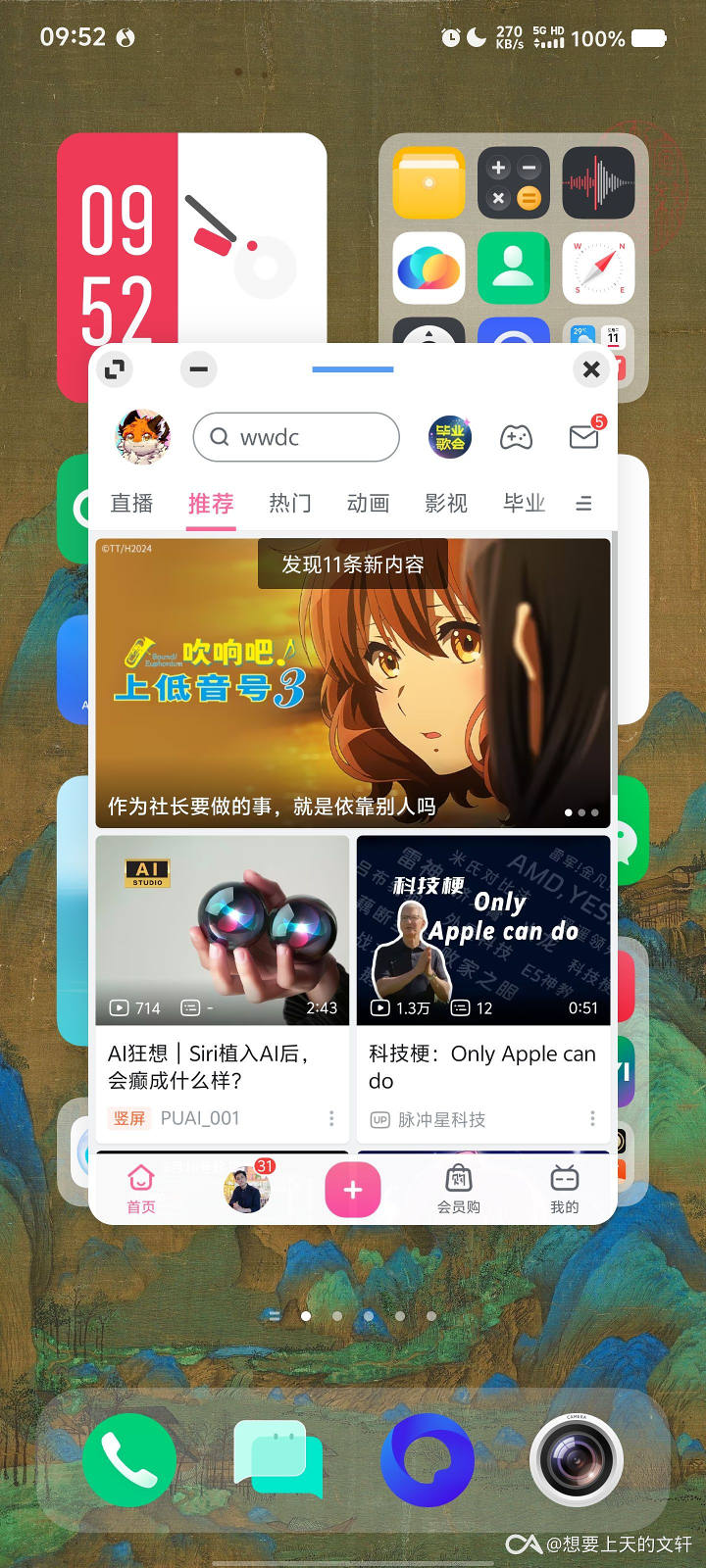Go to the 会员购 tab
Image resolution: width=706 pixels, height=1568 pixels.
pyautogui.click(x=458, y=1190)
